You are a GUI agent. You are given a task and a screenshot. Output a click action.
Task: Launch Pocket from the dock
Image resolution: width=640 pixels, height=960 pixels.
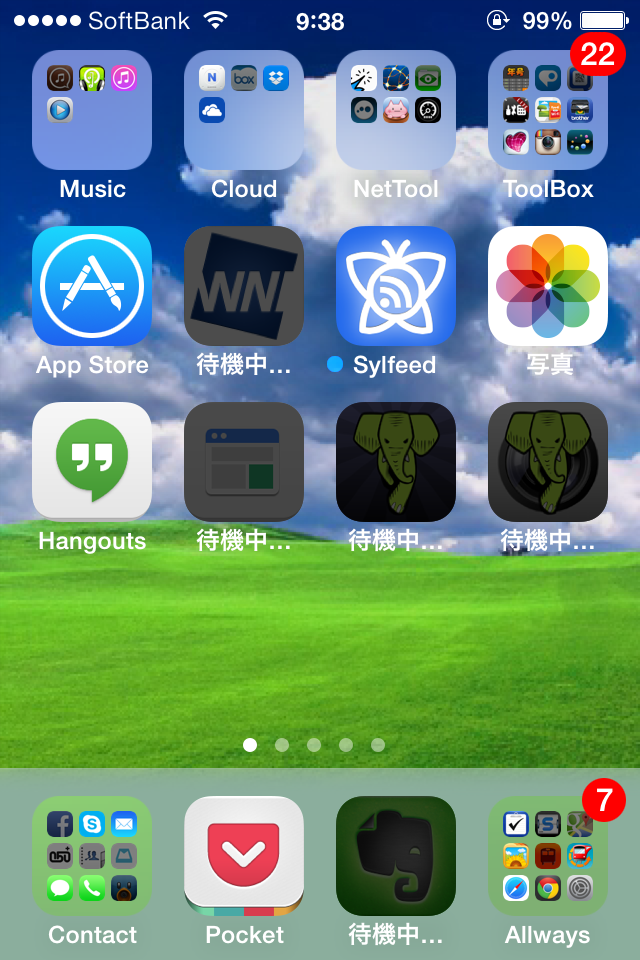click(x=244, y=856)
